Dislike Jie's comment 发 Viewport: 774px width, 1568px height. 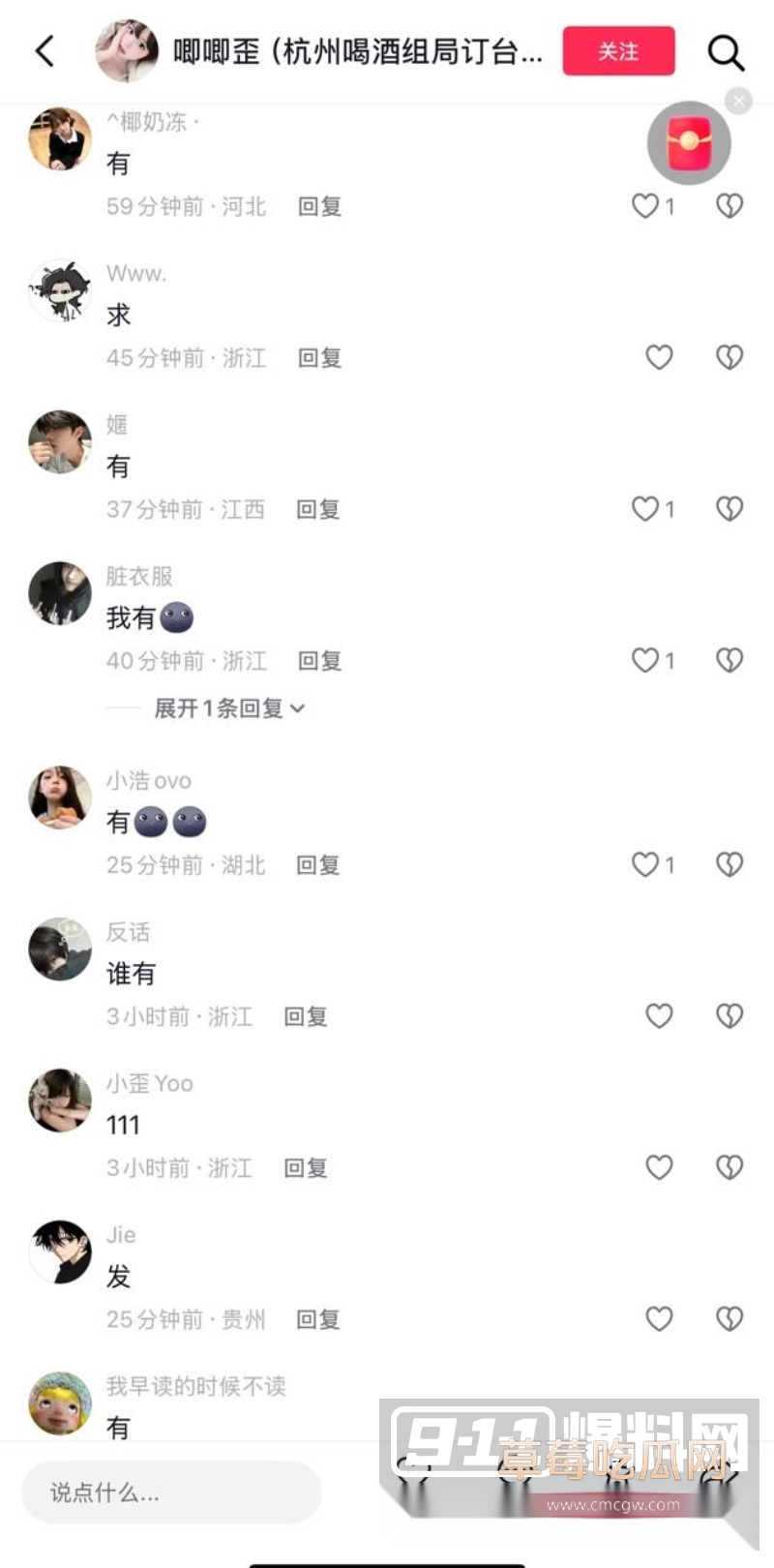click(x=729, y=1318)
